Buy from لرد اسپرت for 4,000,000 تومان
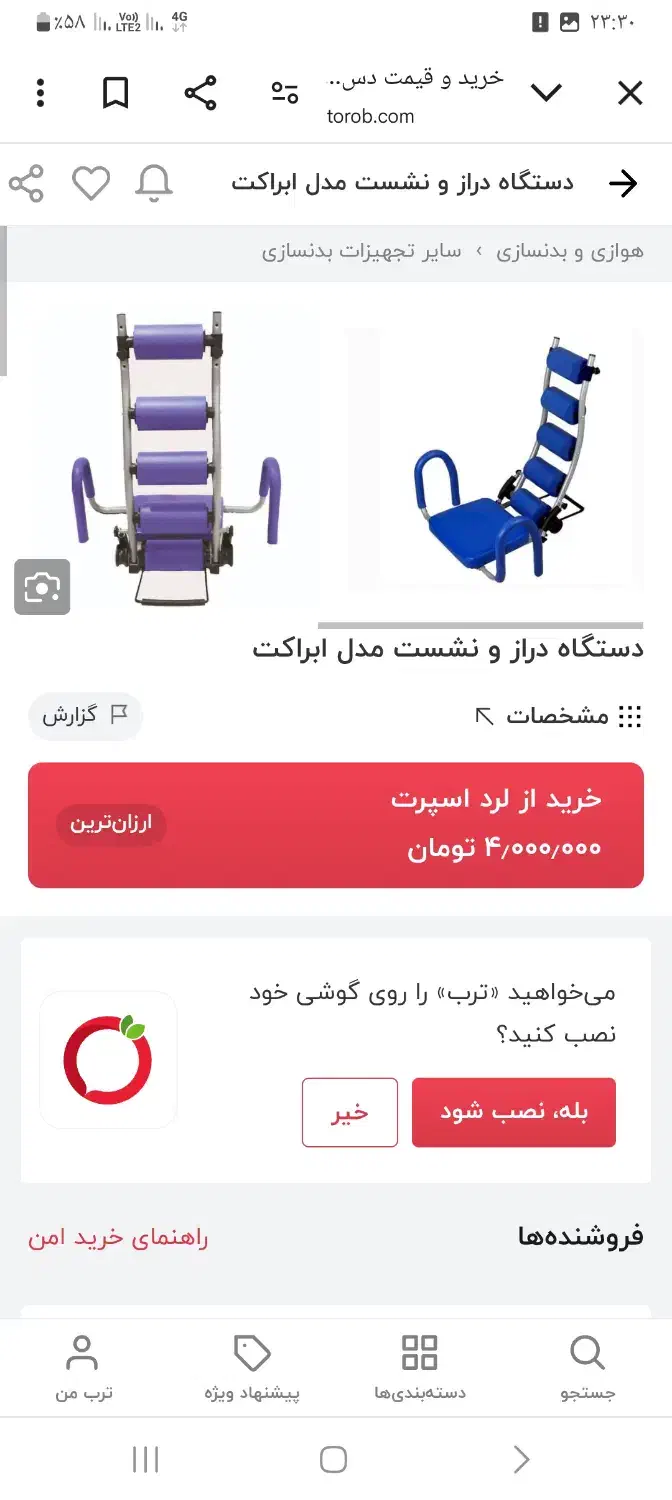This screenshot has width=672, height=1500. 336,825
